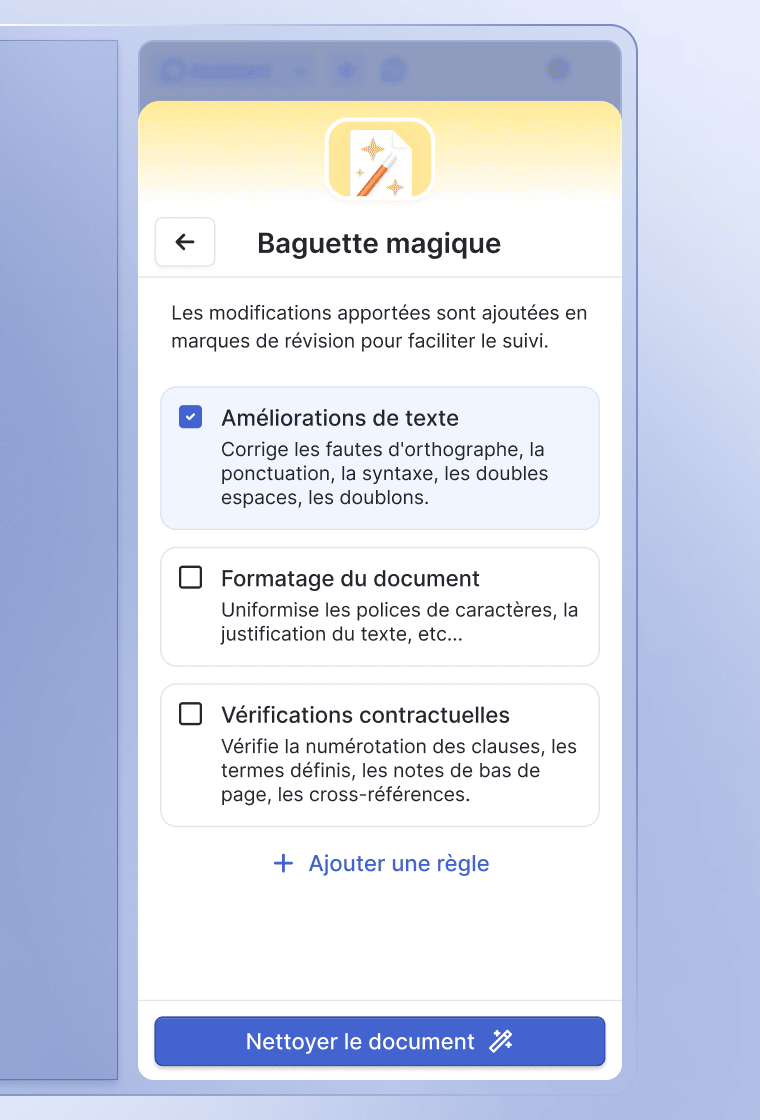Tap Nettoyer le document
This screenshot has height=1120, width=760.
tap(379, 1041)
